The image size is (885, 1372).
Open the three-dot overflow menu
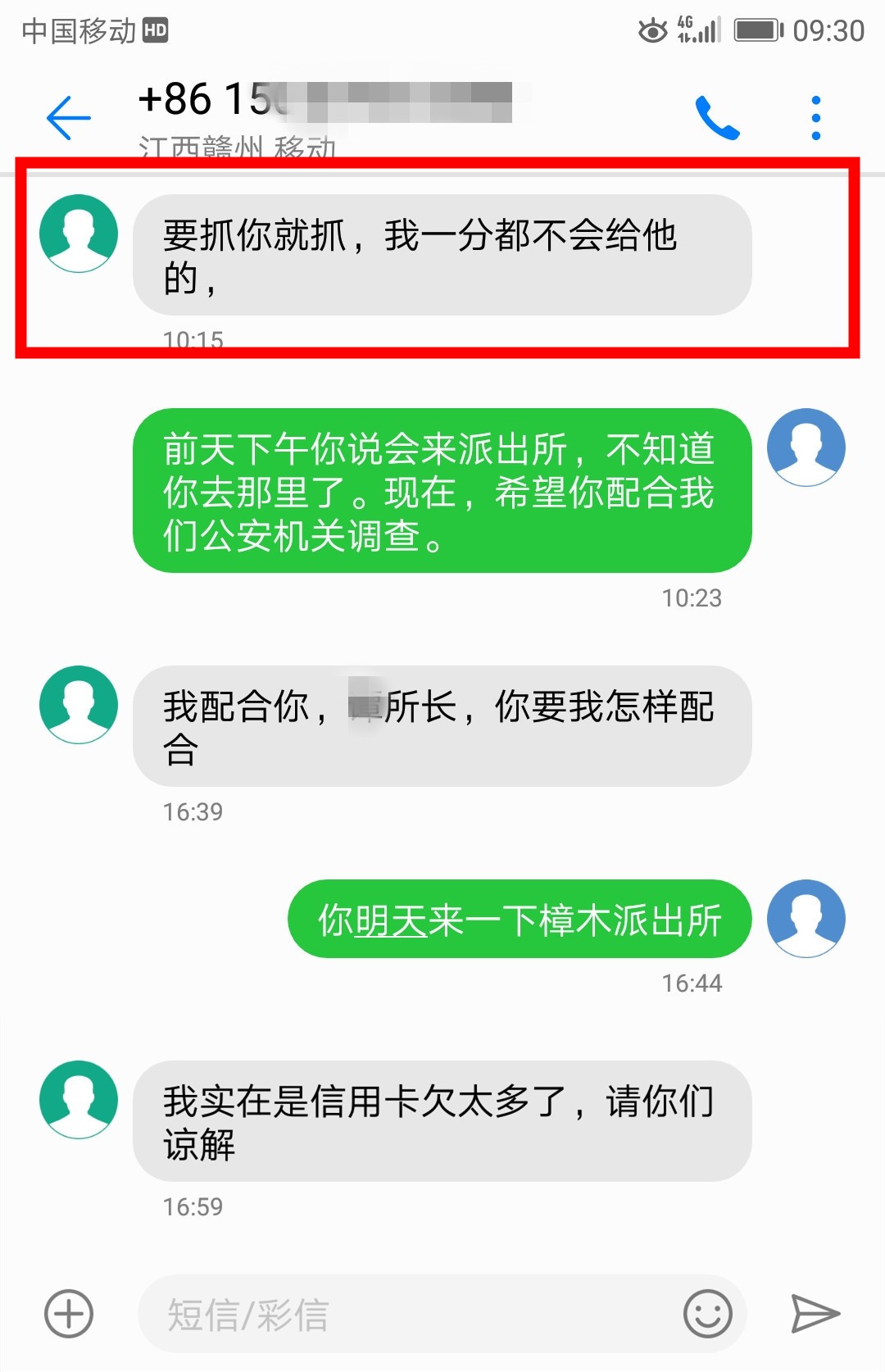815,118
